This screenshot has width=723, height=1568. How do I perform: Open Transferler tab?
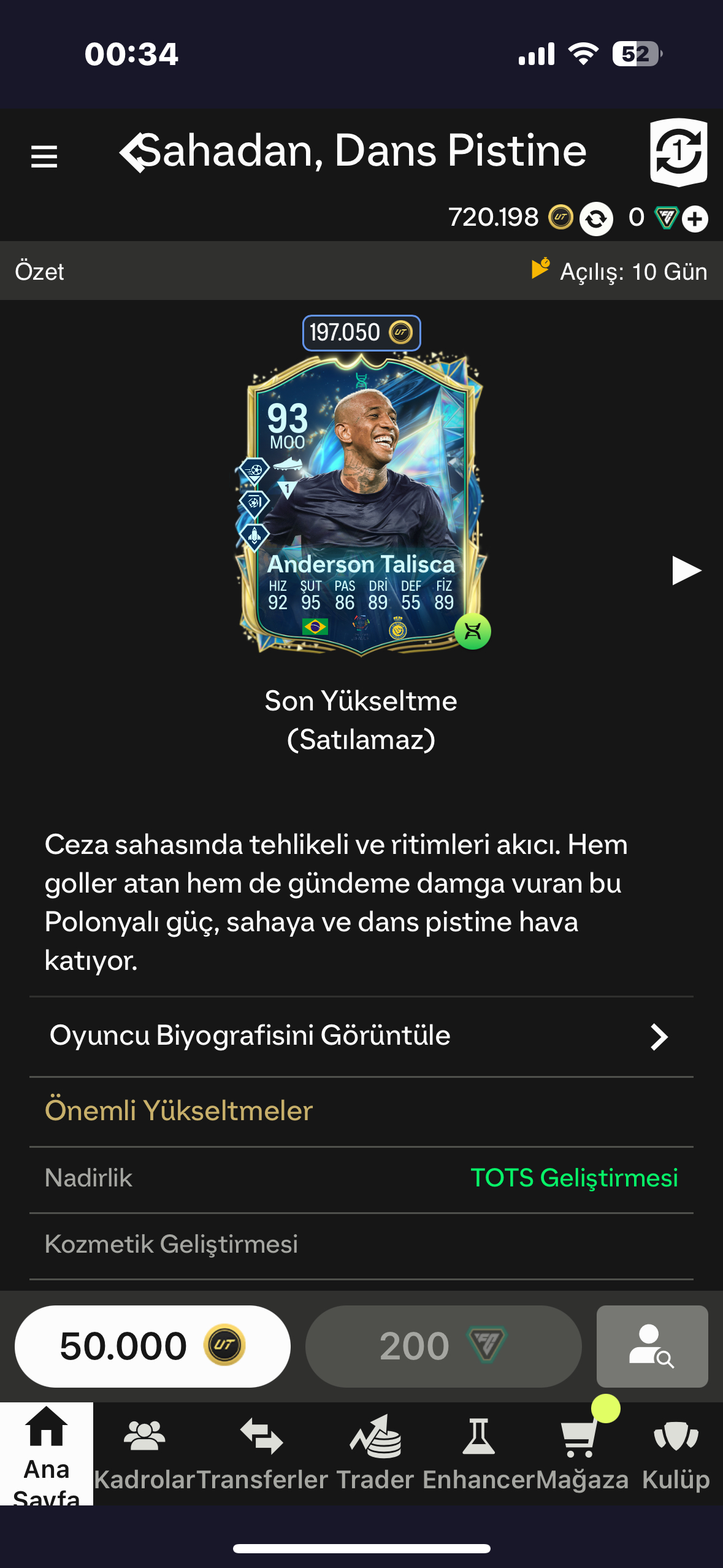(x=262, y=1454)
